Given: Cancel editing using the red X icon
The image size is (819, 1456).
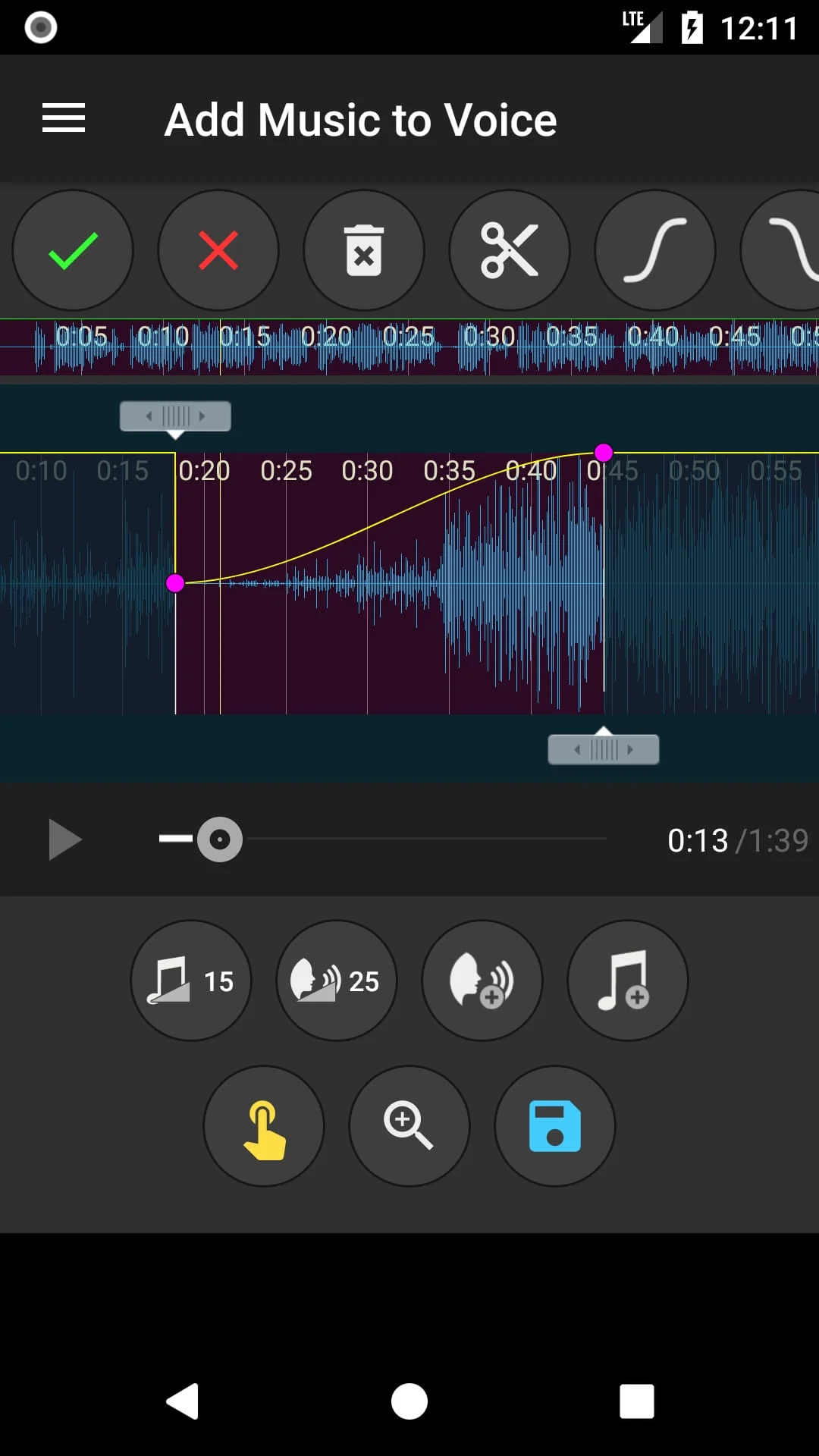Looking at the screenshot, I should tap(218, 250).
